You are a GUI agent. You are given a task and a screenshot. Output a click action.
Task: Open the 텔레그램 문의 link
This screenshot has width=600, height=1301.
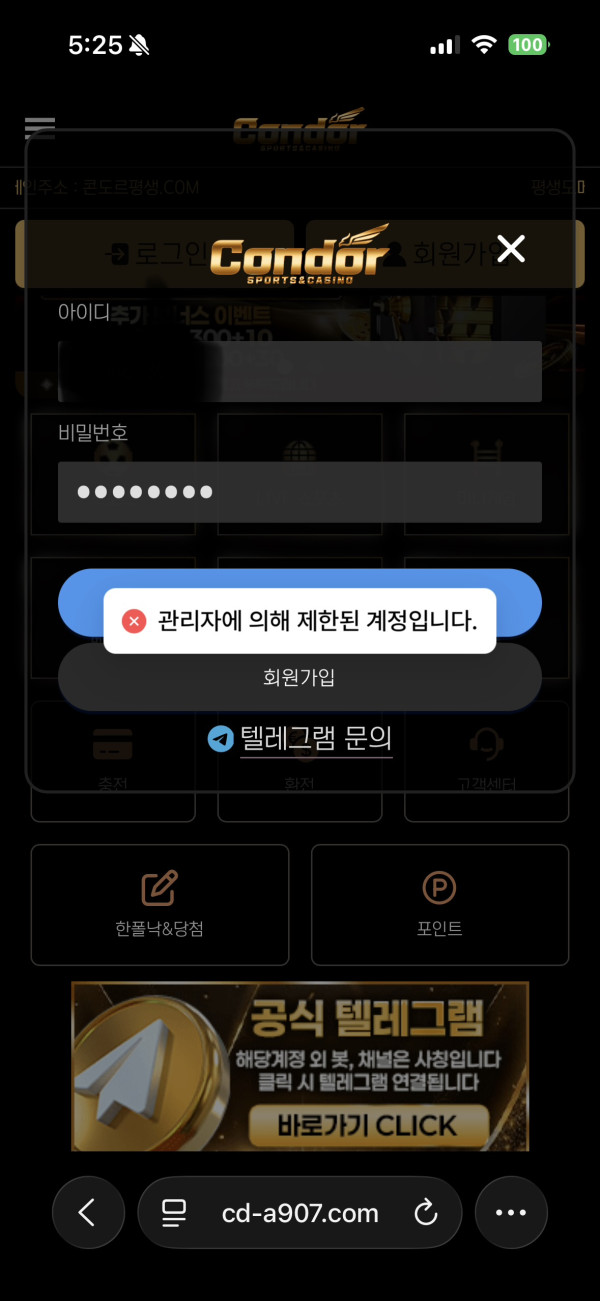point(314,739)
